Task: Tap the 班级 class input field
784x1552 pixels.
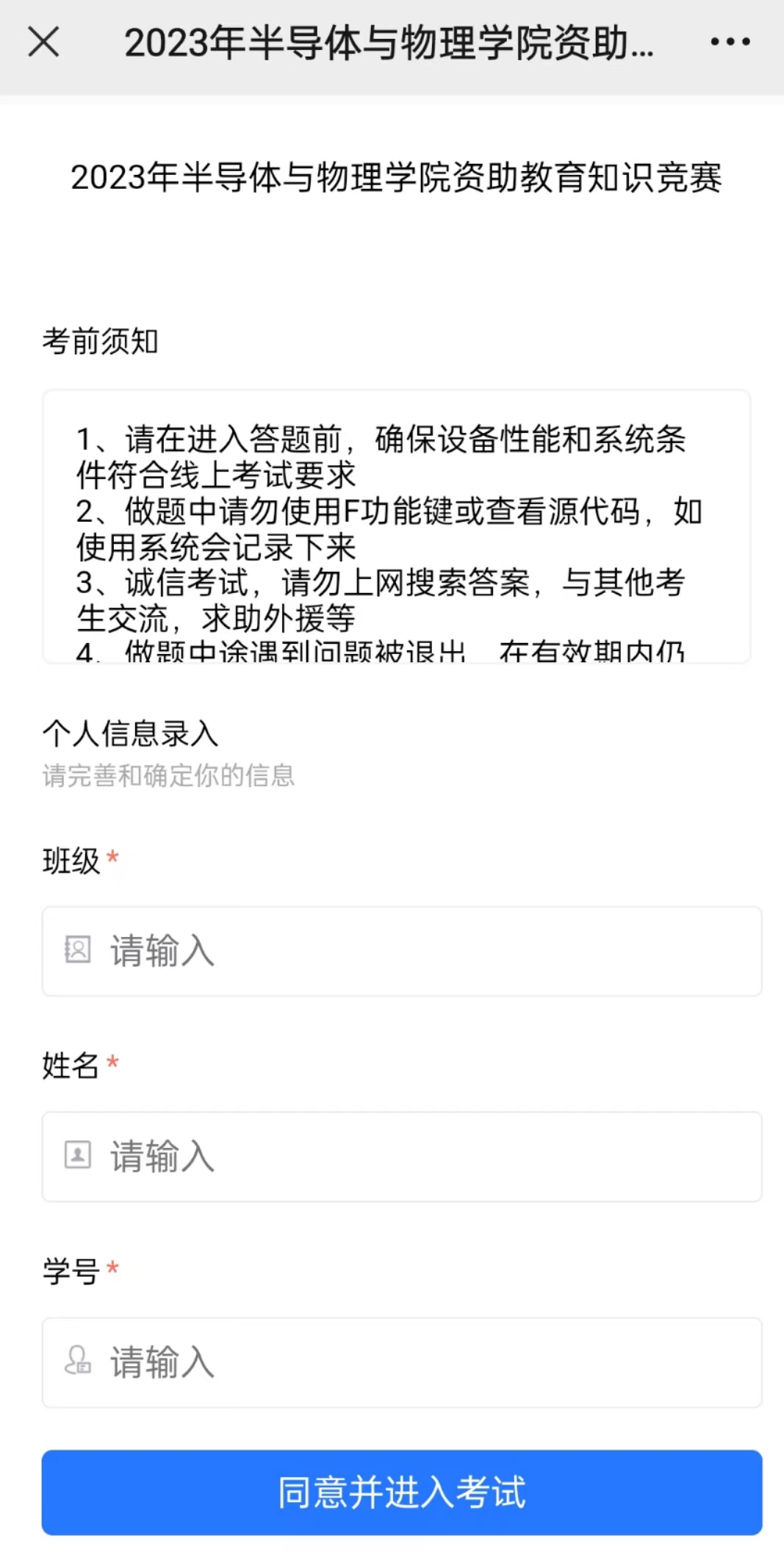Action: pos(401,951)
